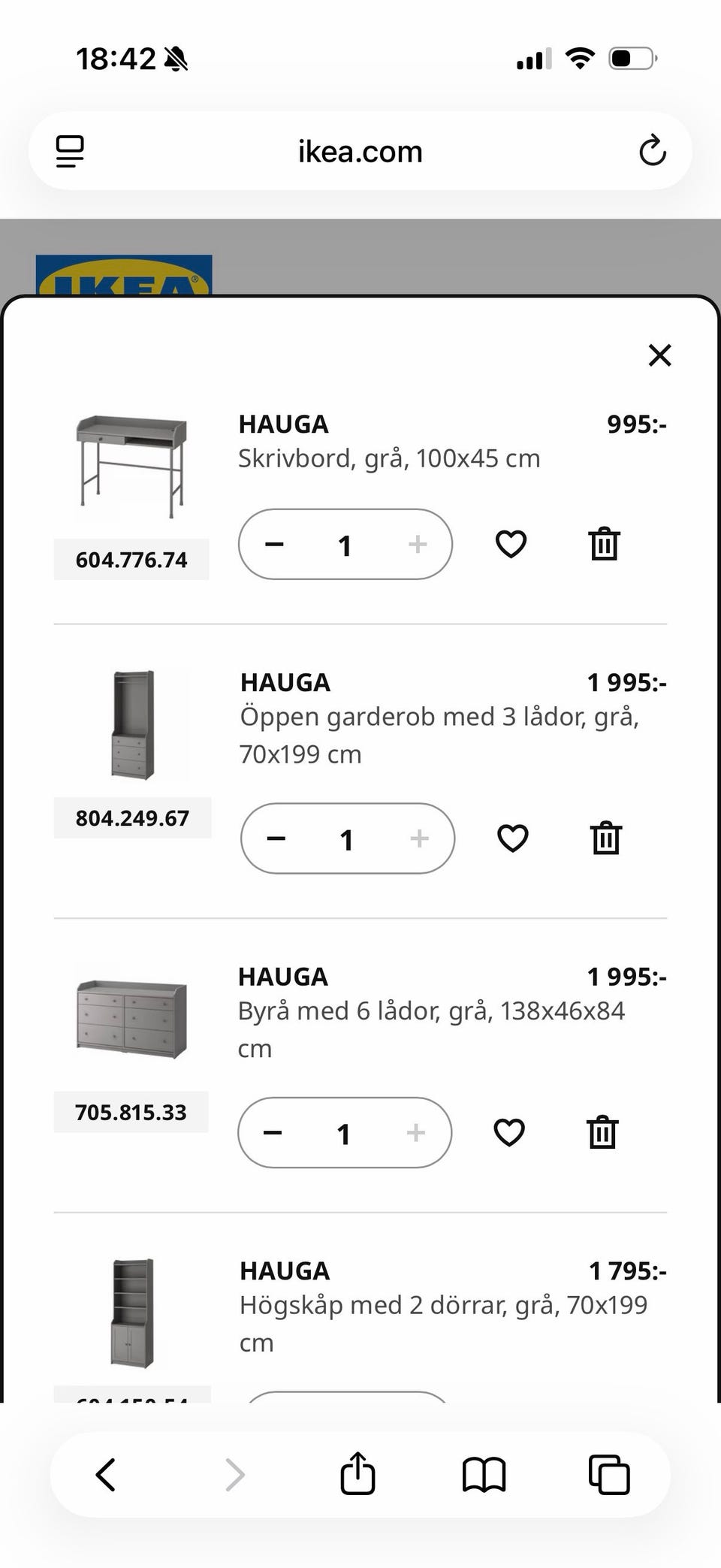Delete the HAUGA Skrivbord using trash icon

[x=604, y=544]
